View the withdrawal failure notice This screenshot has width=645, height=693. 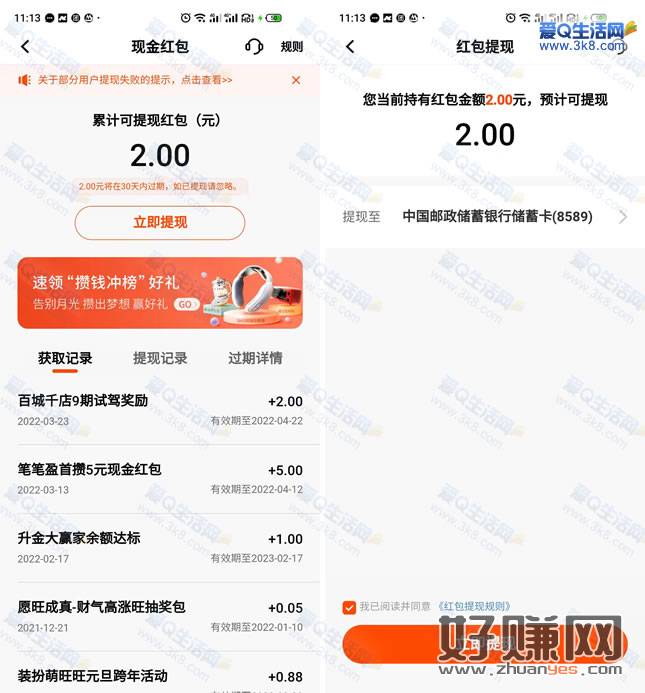point(135,80)
